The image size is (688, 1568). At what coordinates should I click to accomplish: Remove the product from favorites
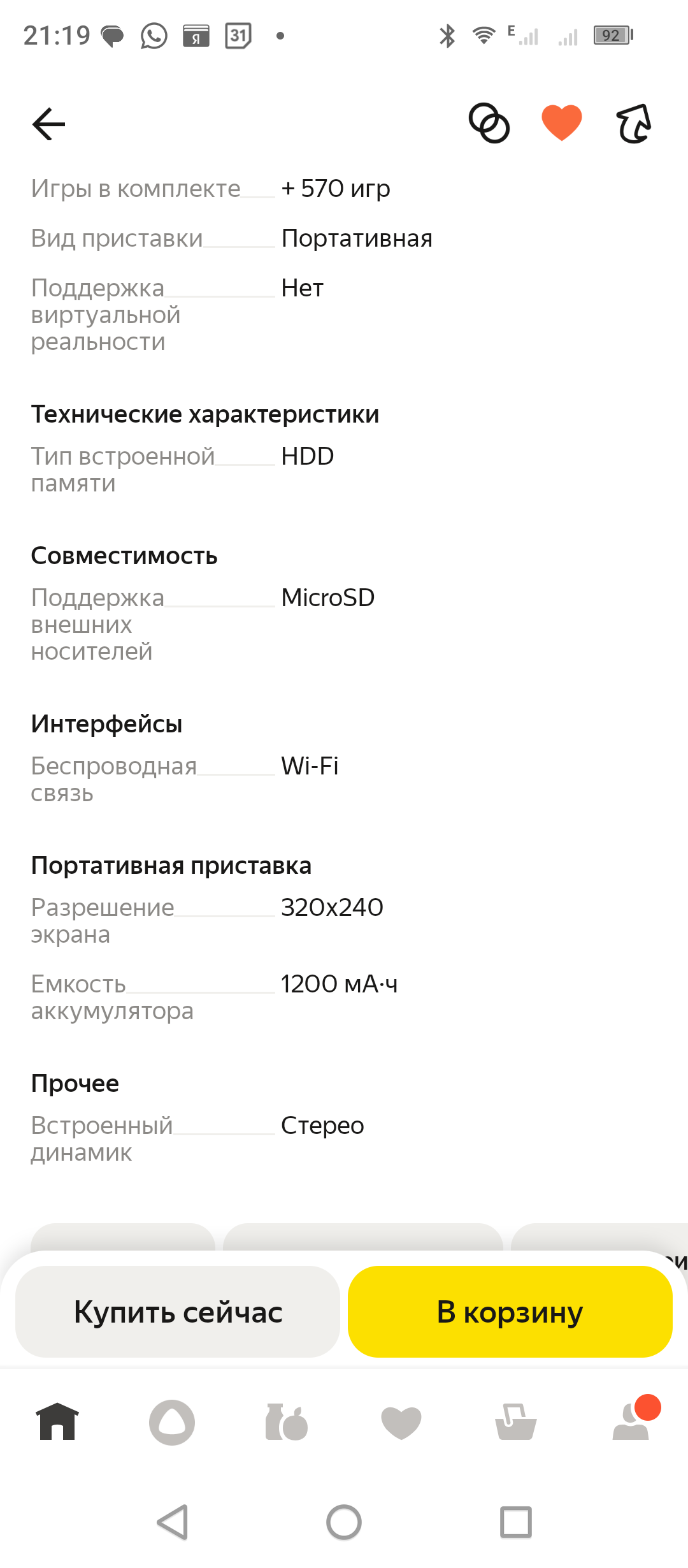561,122
